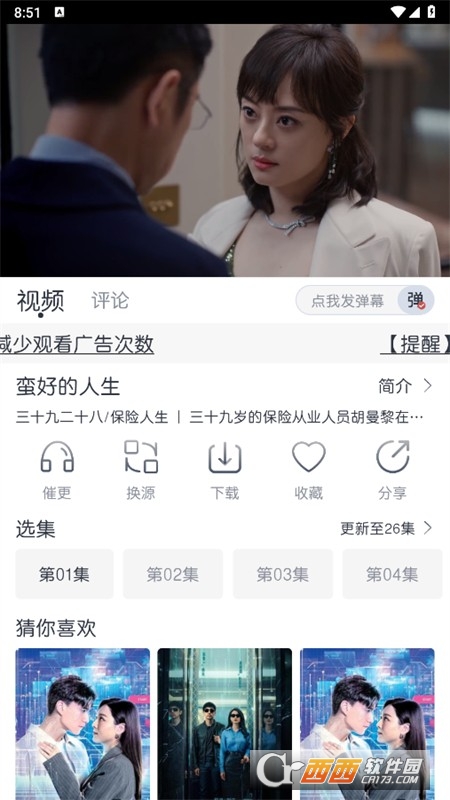Select episode 第01集

(64, 574)
